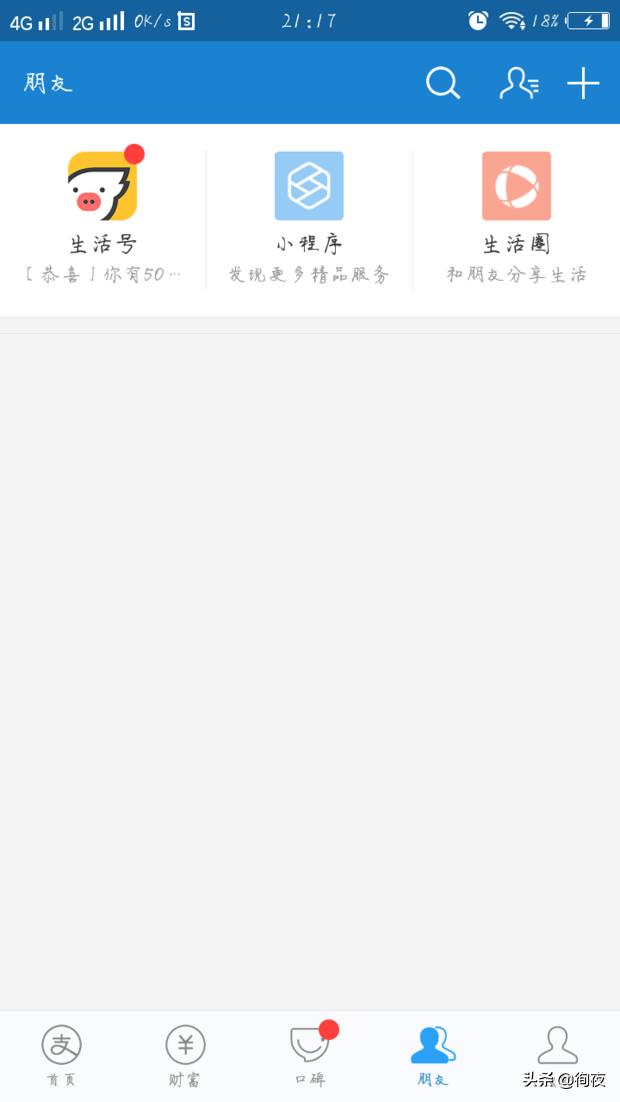Open search in the 朋友 header

coord(443,83)
